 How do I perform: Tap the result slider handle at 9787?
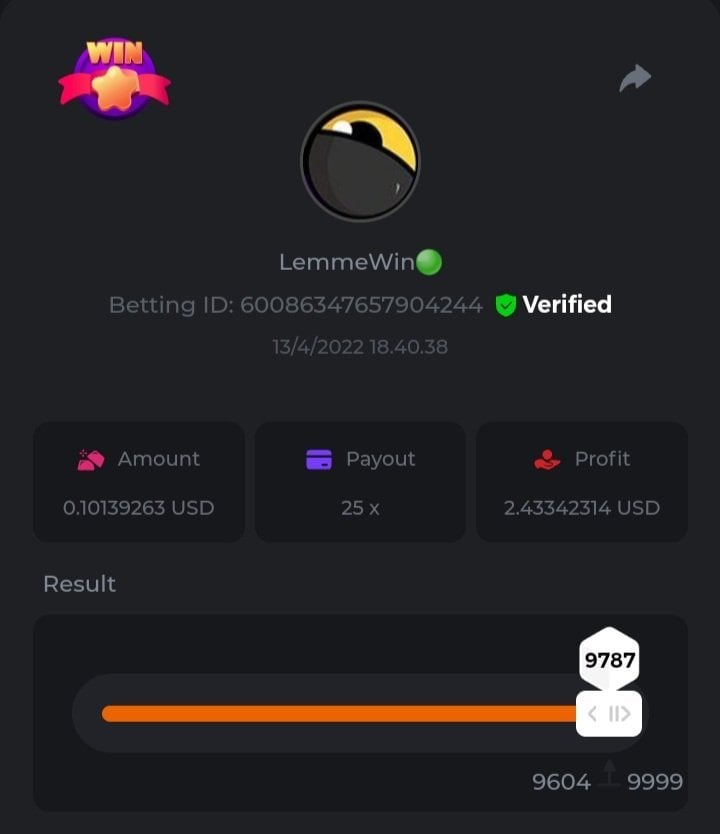[609, 713]
